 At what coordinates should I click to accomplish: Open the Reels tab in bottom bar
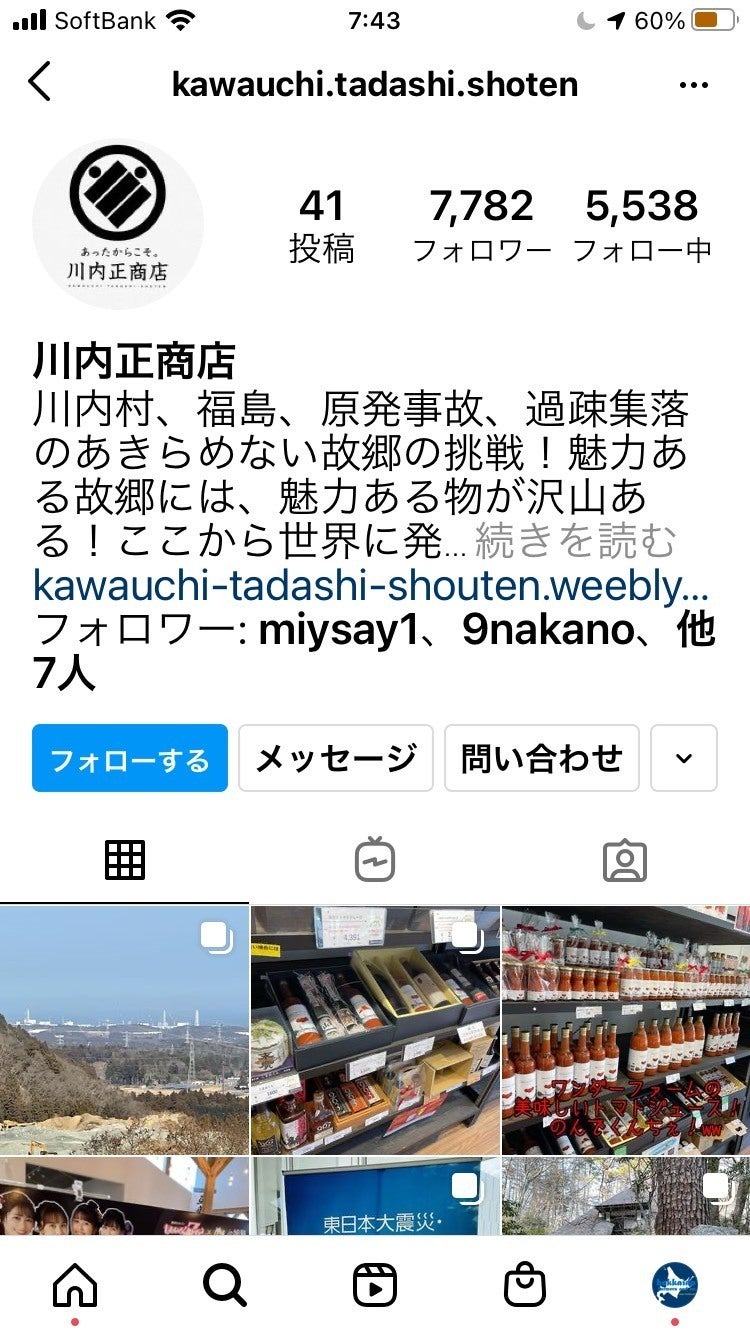pos(375,1285)
